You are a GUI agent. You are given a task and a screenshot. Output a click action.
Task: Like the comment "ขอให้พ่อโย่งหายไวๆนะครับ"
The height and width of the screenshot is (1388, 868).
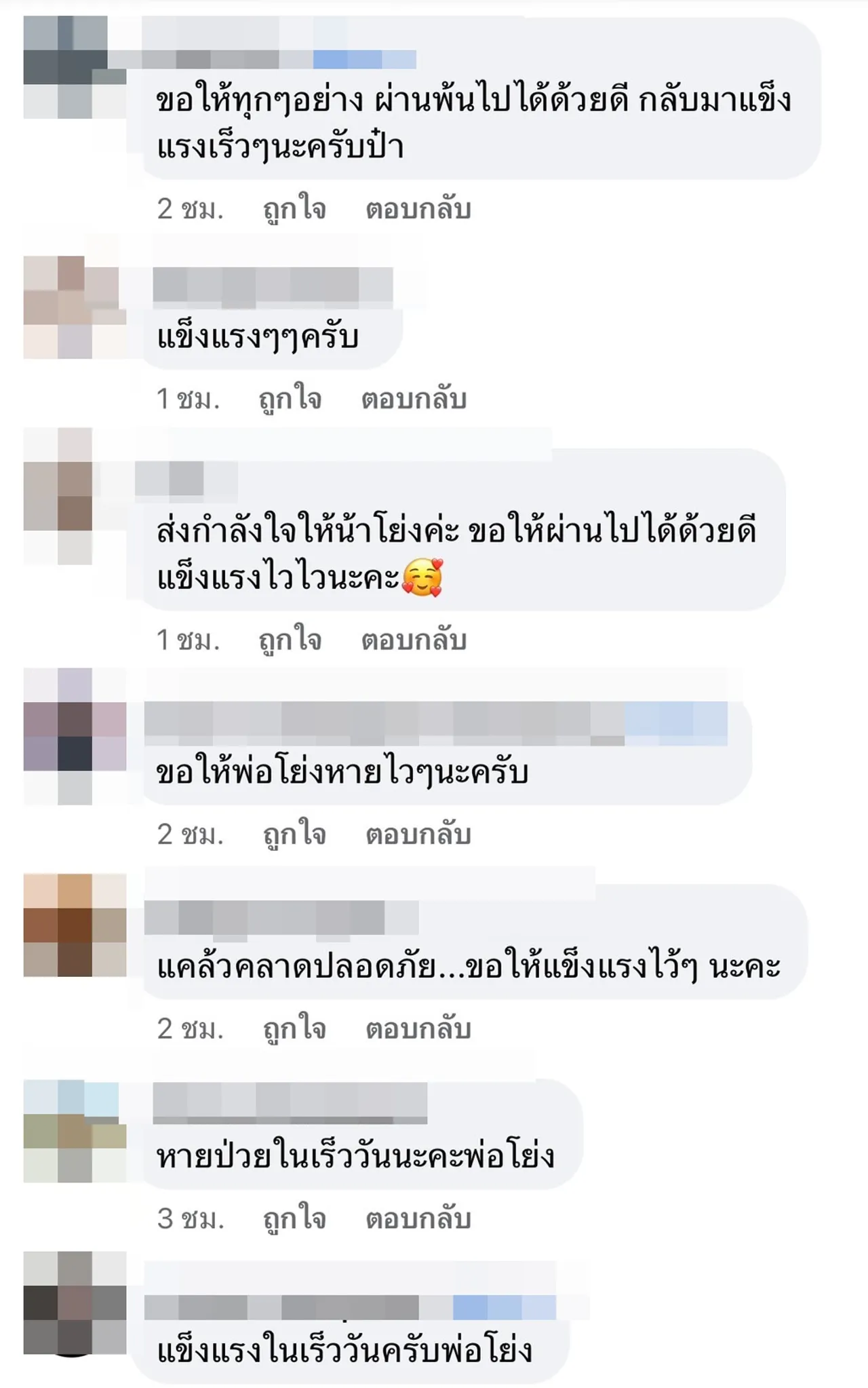pyautogui.click(x=294, y=834)
